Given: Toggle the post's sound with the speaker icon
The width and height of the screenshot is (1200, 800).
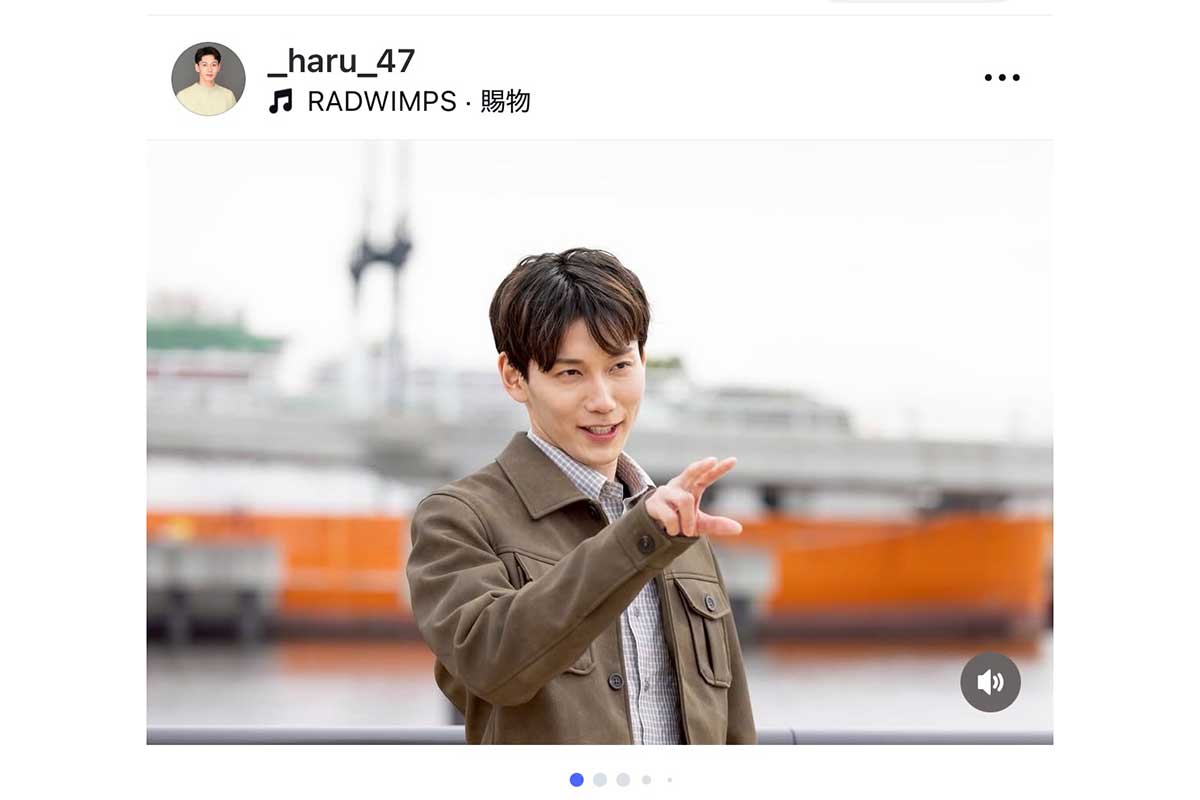Looking at the screenshot, I should 990,682.
